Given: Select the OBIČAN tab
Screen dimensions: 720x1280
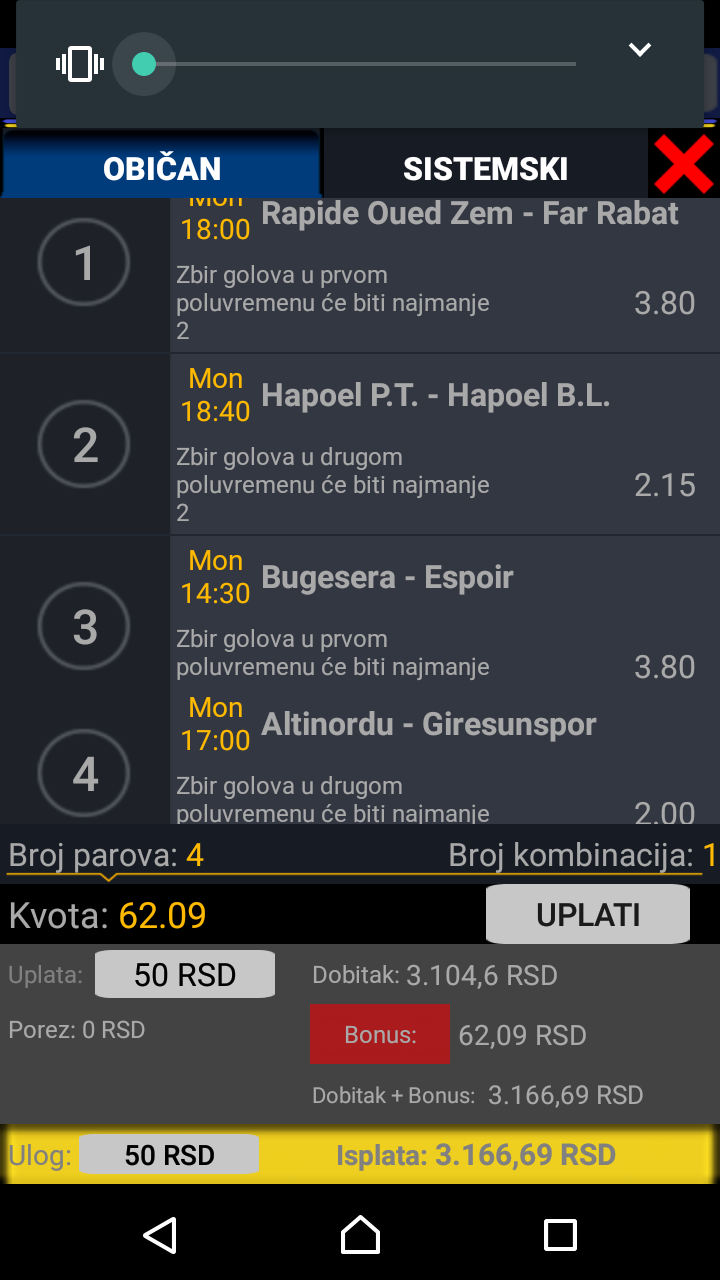Looking at the screenshot, I should (161, 167).
